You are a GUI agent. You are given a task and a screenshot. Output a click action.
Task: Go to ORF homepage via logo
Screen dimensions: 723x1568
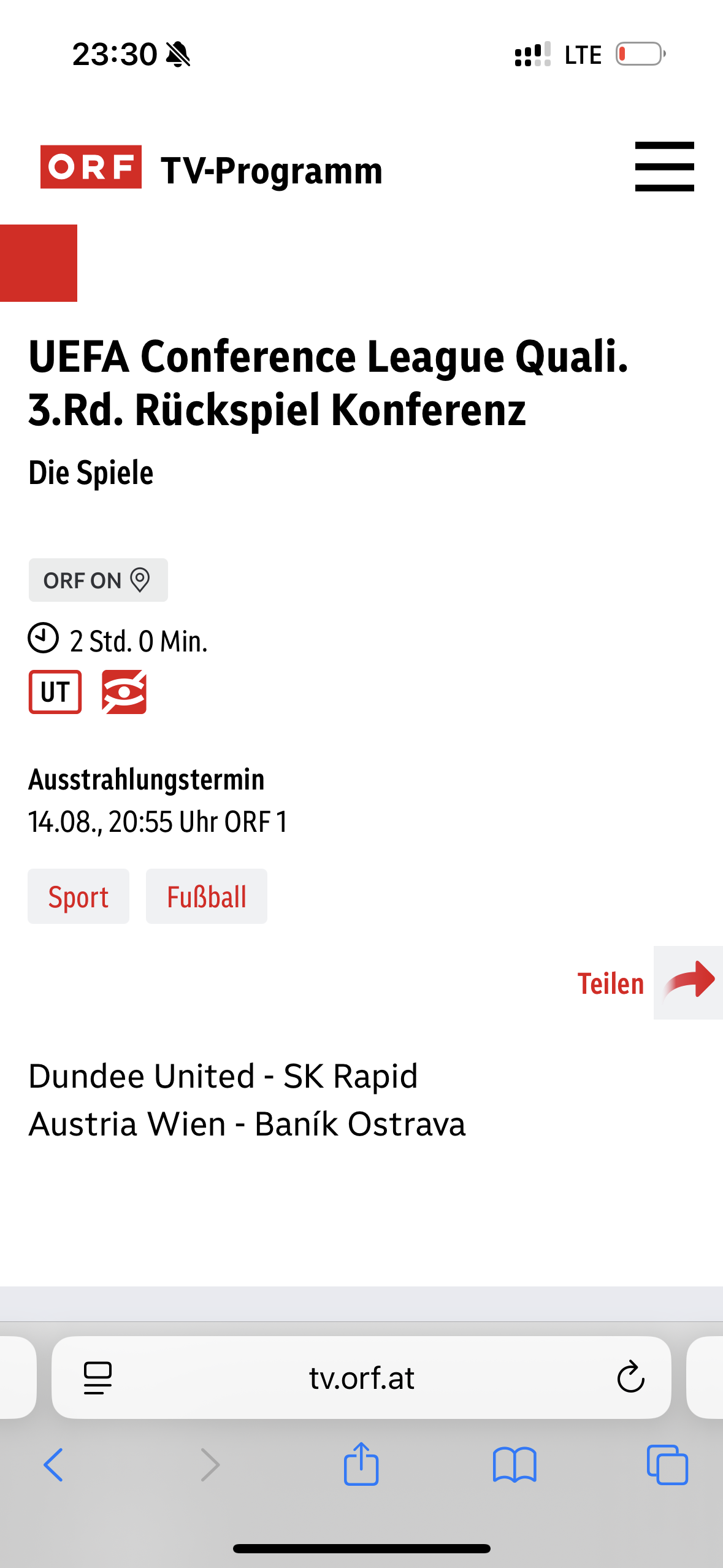click(91, 167)
